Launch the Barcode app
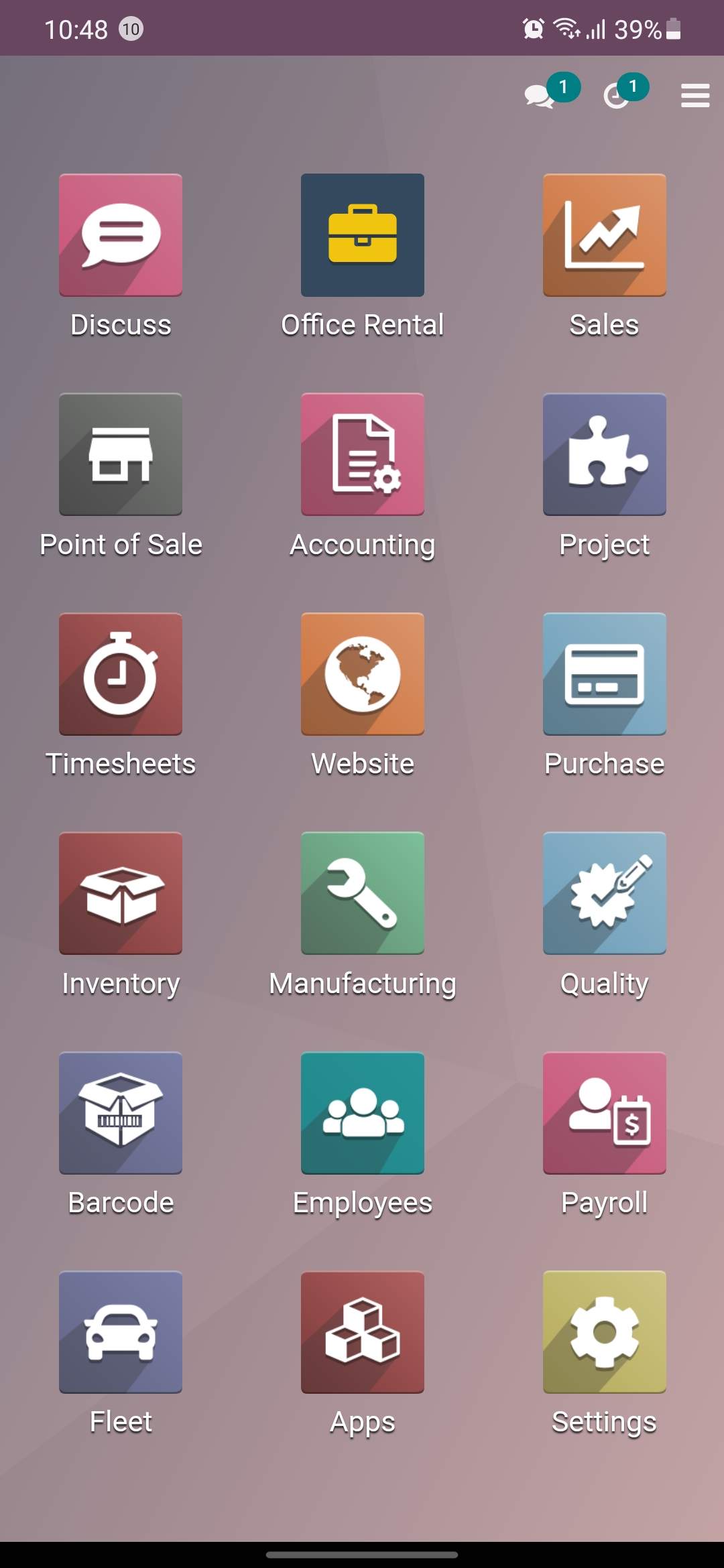 point(121,1113)
